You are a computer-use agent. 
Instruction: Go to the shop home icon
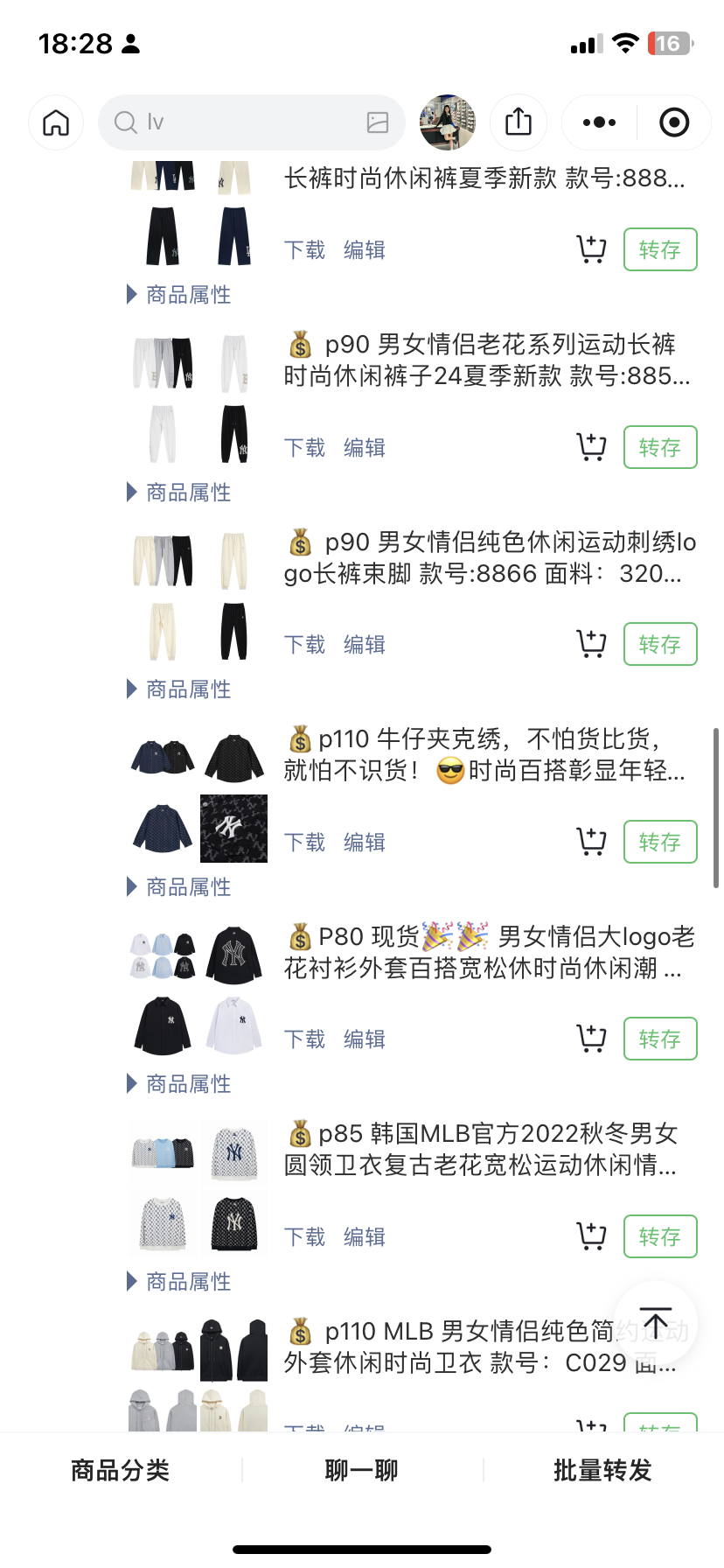pyautogui.click(x=56, y=122)
